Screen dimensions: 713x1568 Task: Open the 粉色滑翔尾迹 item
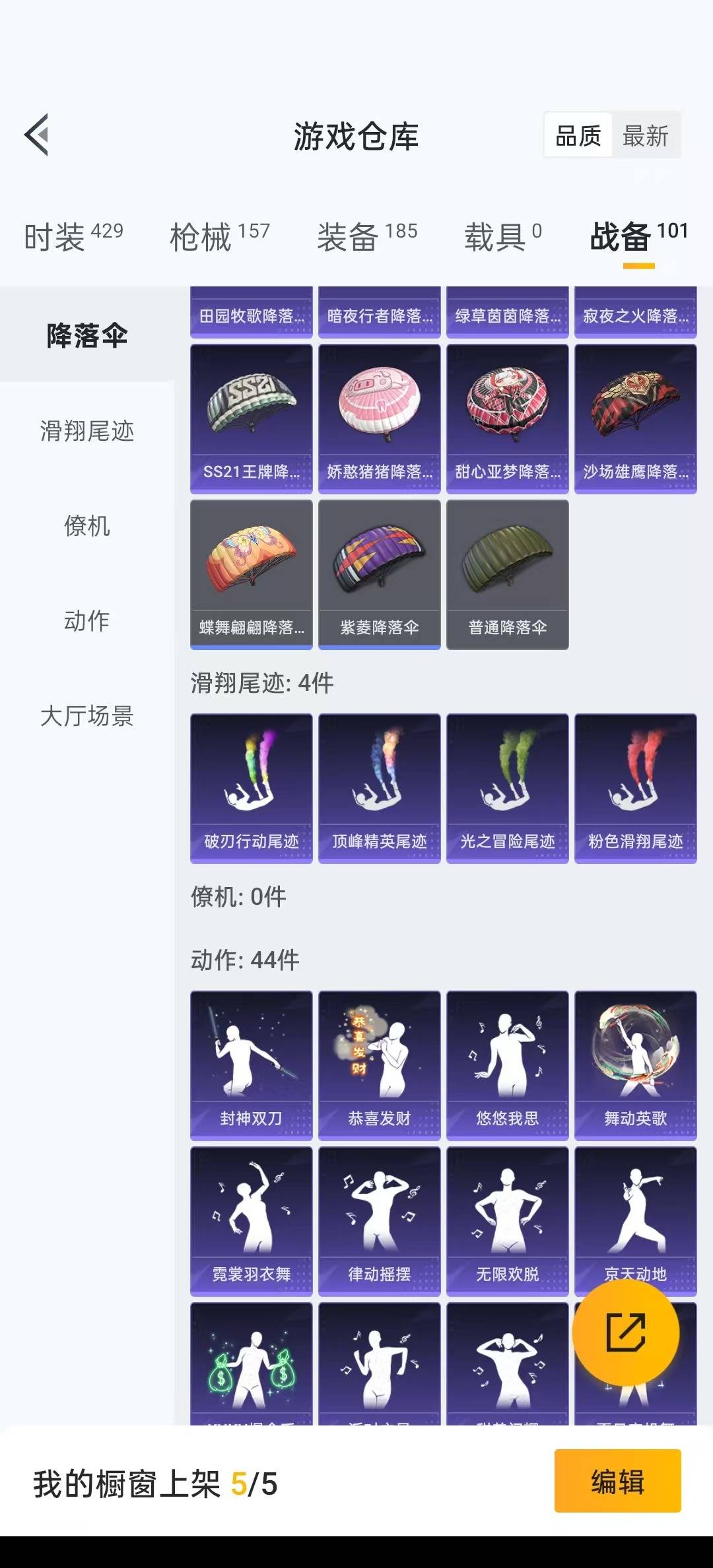pyautogui.click(x=635, y=788)
